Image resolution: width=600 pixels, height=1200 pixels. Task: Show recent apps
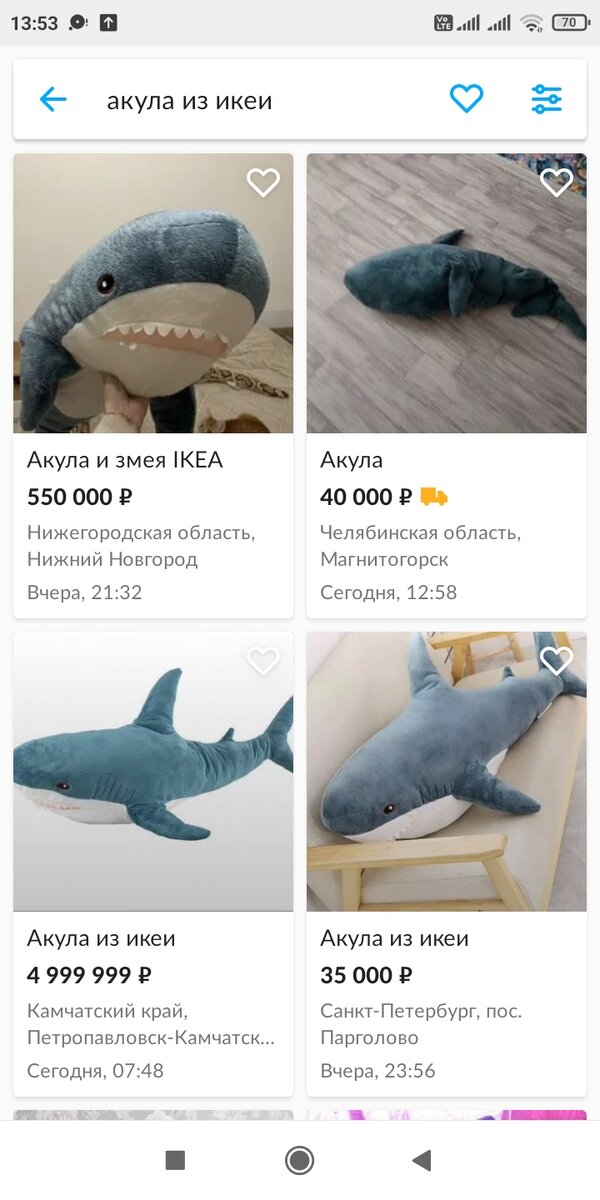pyautogui.click(x=175, y=1160)
